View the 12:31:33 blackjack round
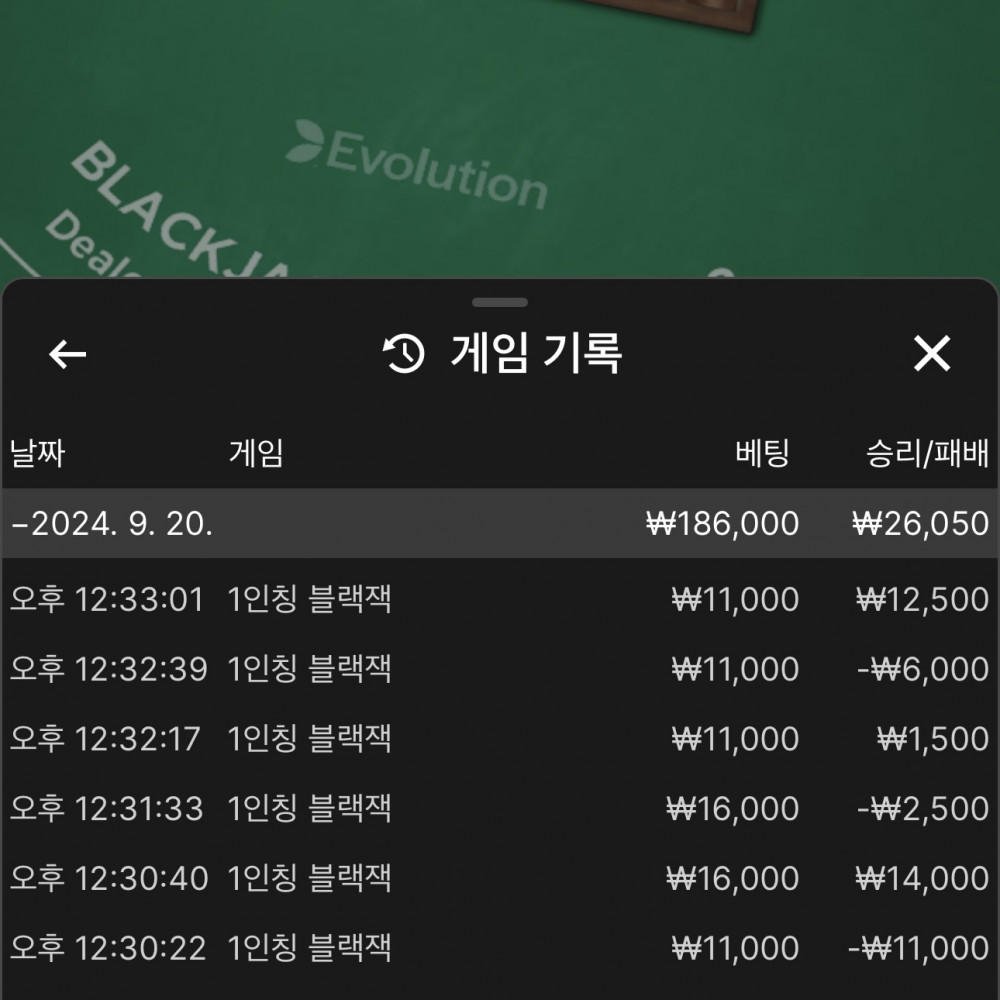1000x1000 pixels. (499, 808)
